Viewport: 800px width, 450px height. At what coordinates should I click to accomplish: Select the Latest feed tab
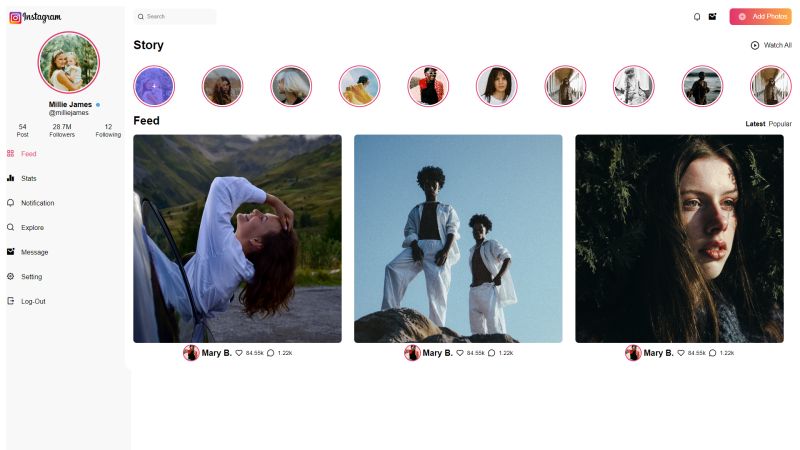click(x=755, y=124)
